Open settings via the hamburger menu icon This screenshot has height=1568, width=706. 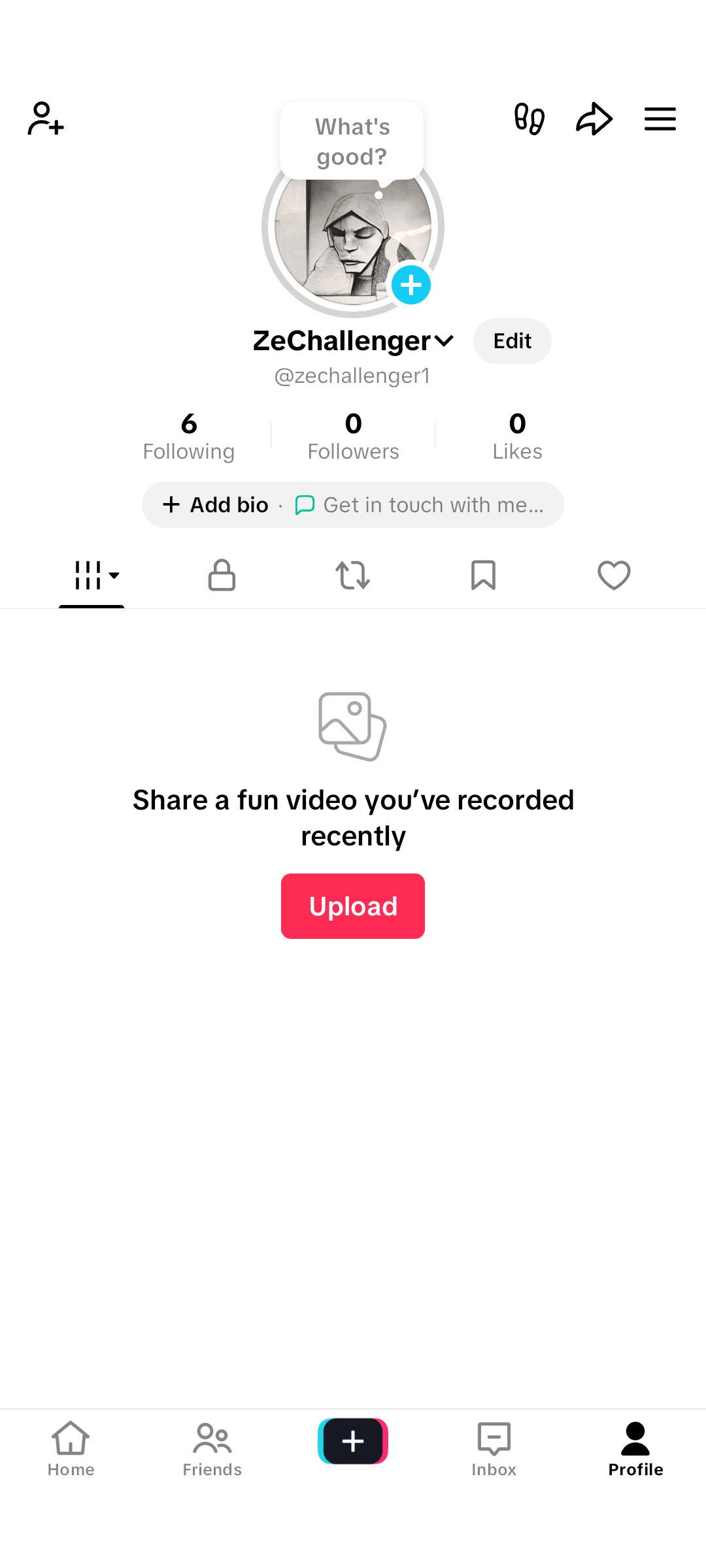point(660,119)
